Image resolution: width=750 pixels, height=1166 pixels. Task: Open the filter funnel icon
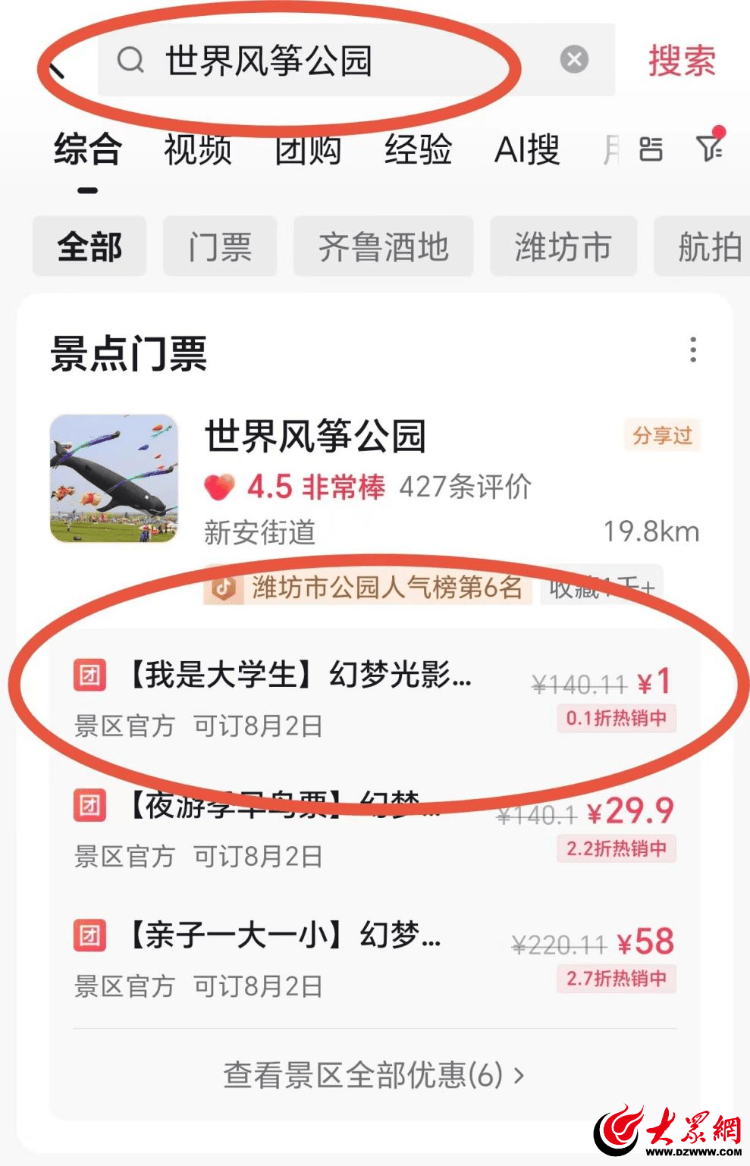(710, 148)
